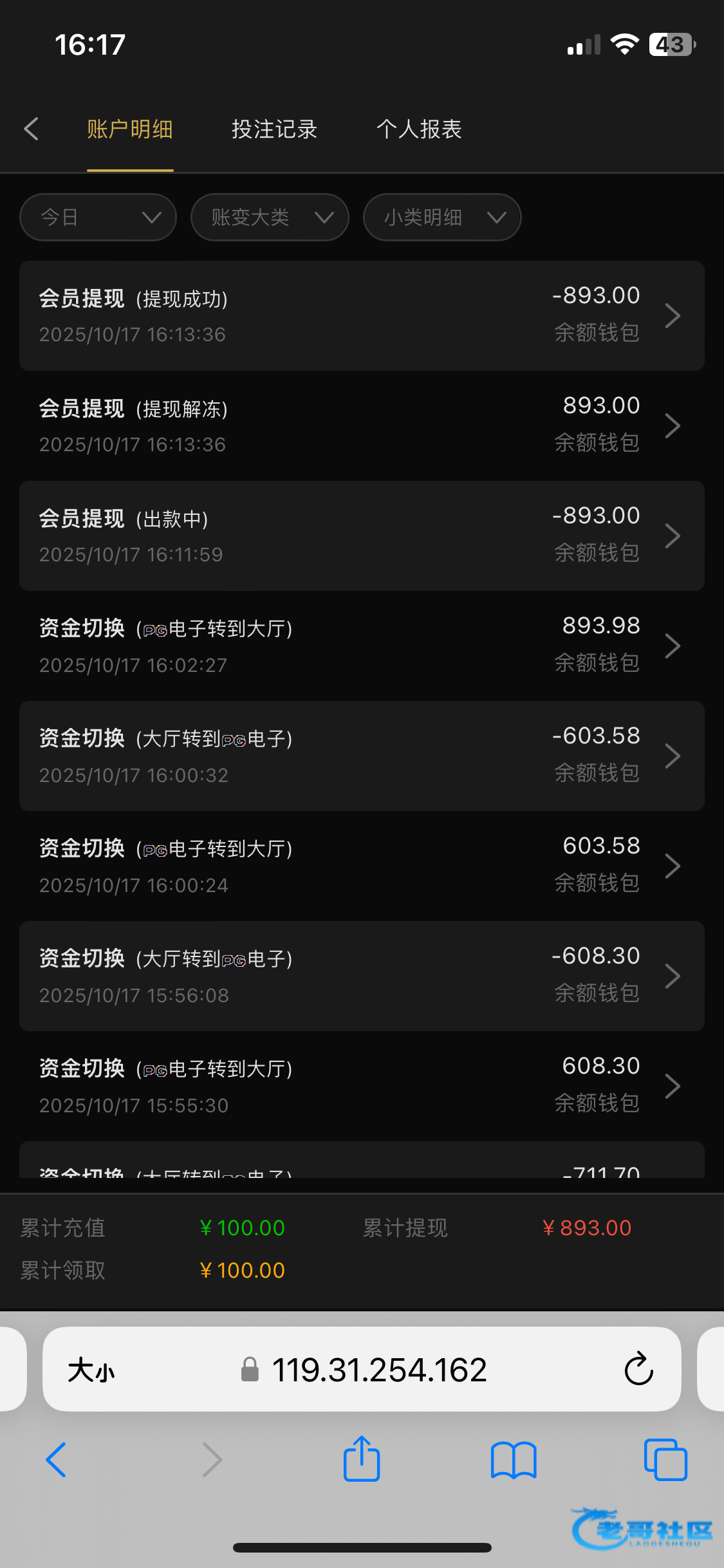Screen dimensions: 724x1568
Task: Open the 提现成功 withdrawal record
Action: (362, 315)
